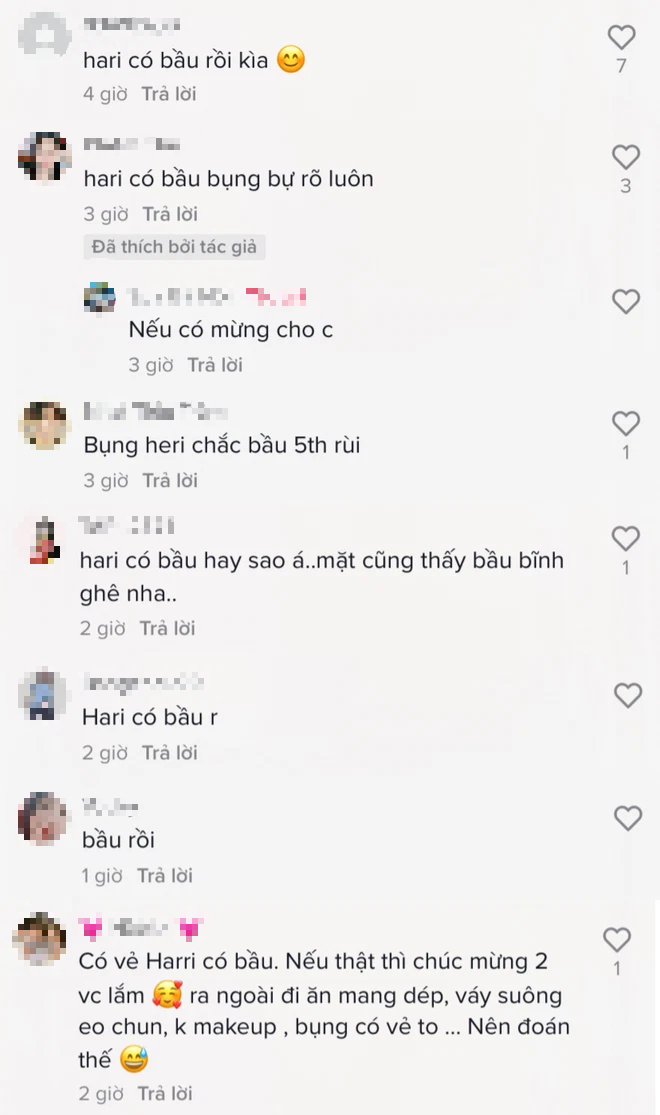Screen dimensions: 660x1115
Task: Like 'hari có bầu bụng bự rõ luôn'
Action: (x=626, y=157)
